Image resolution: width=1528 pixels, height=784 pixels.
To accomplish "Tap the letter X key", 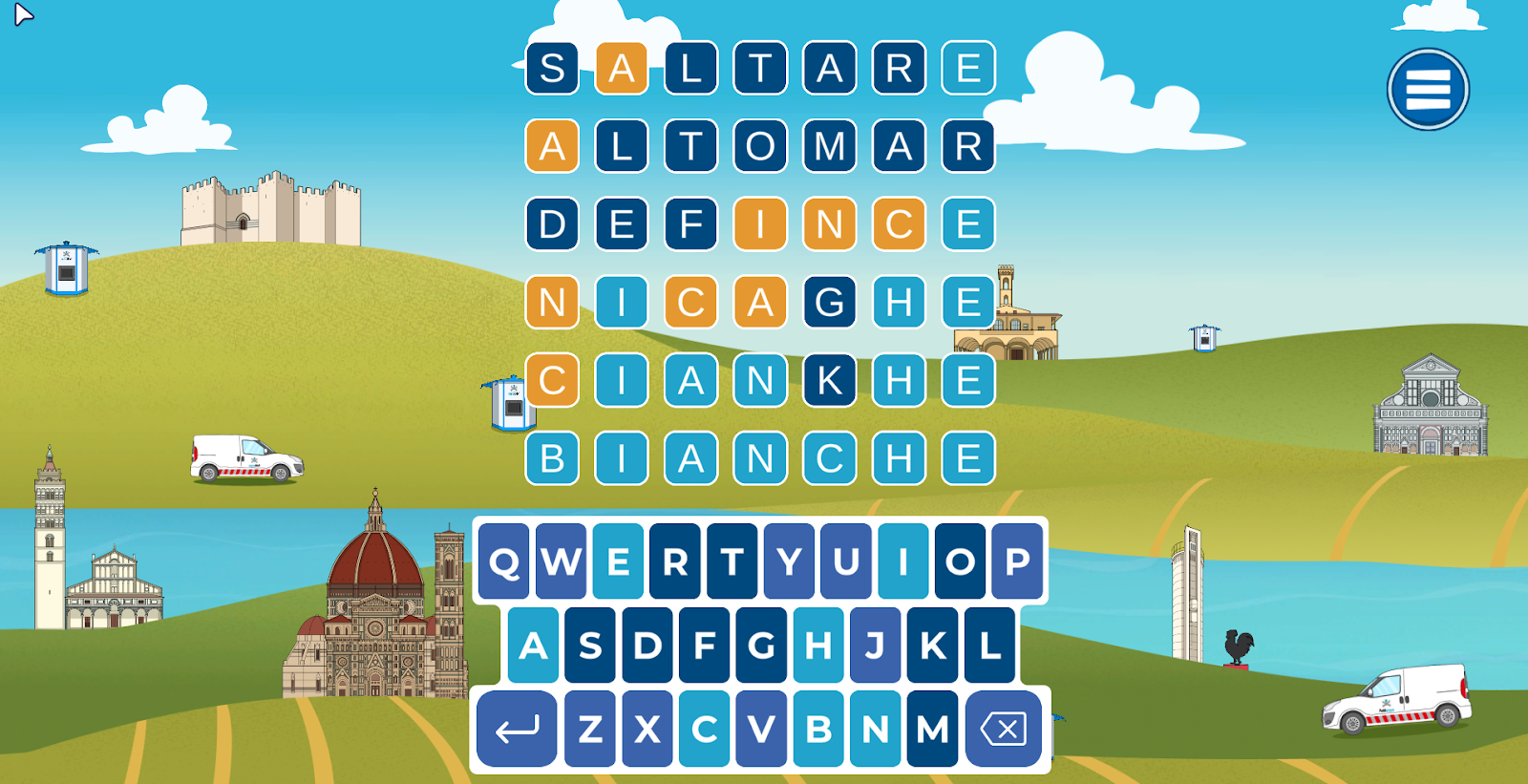I will coord(647,730).
